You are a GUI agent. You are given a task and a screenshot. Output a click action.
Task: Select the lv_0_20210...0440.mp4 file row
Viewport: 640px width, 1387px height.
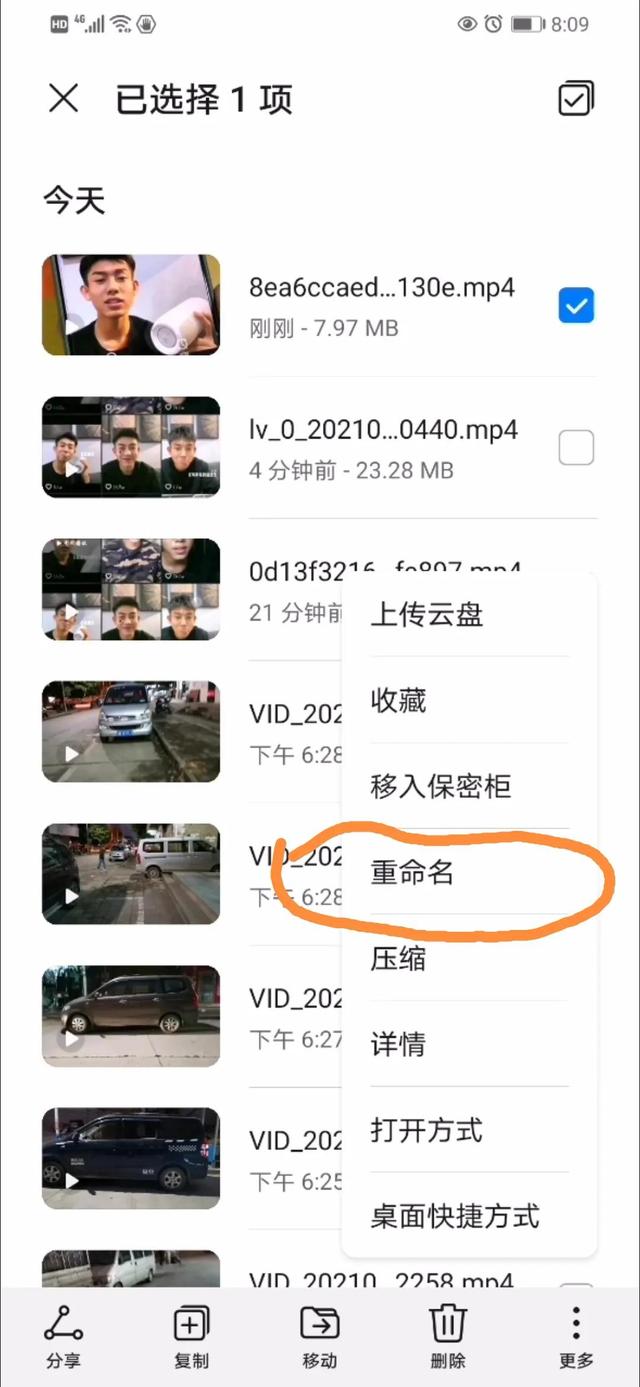tap(383, 447)
